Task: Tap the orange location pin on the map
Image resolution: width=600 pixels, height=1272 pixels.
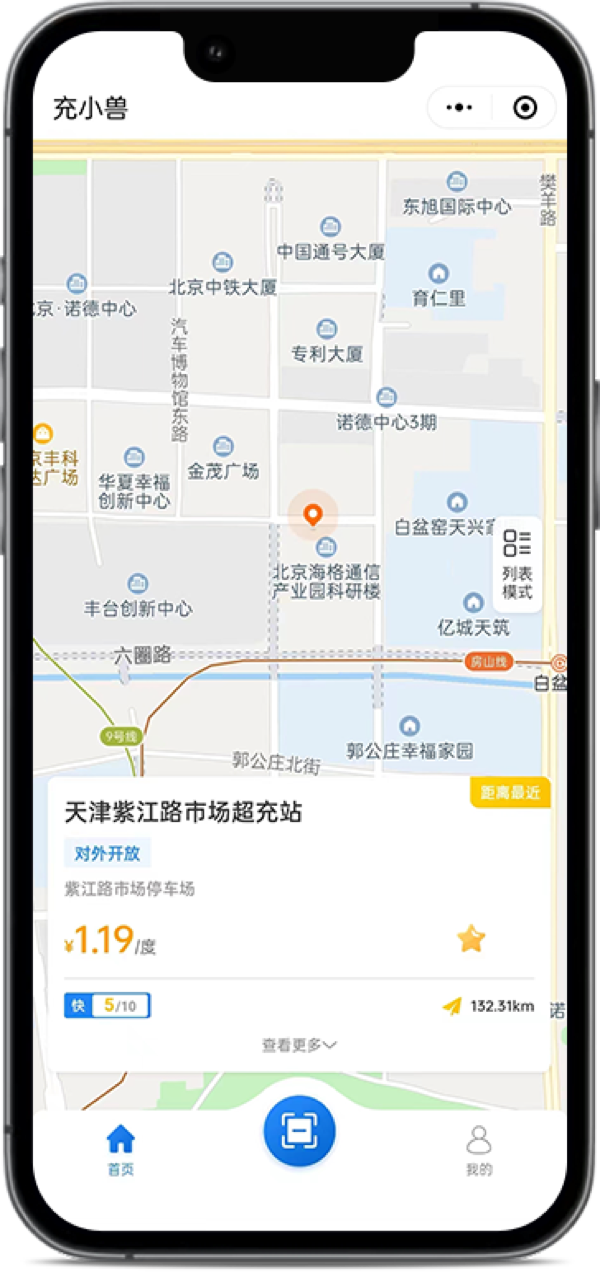Action: click(x=312, y=515)
